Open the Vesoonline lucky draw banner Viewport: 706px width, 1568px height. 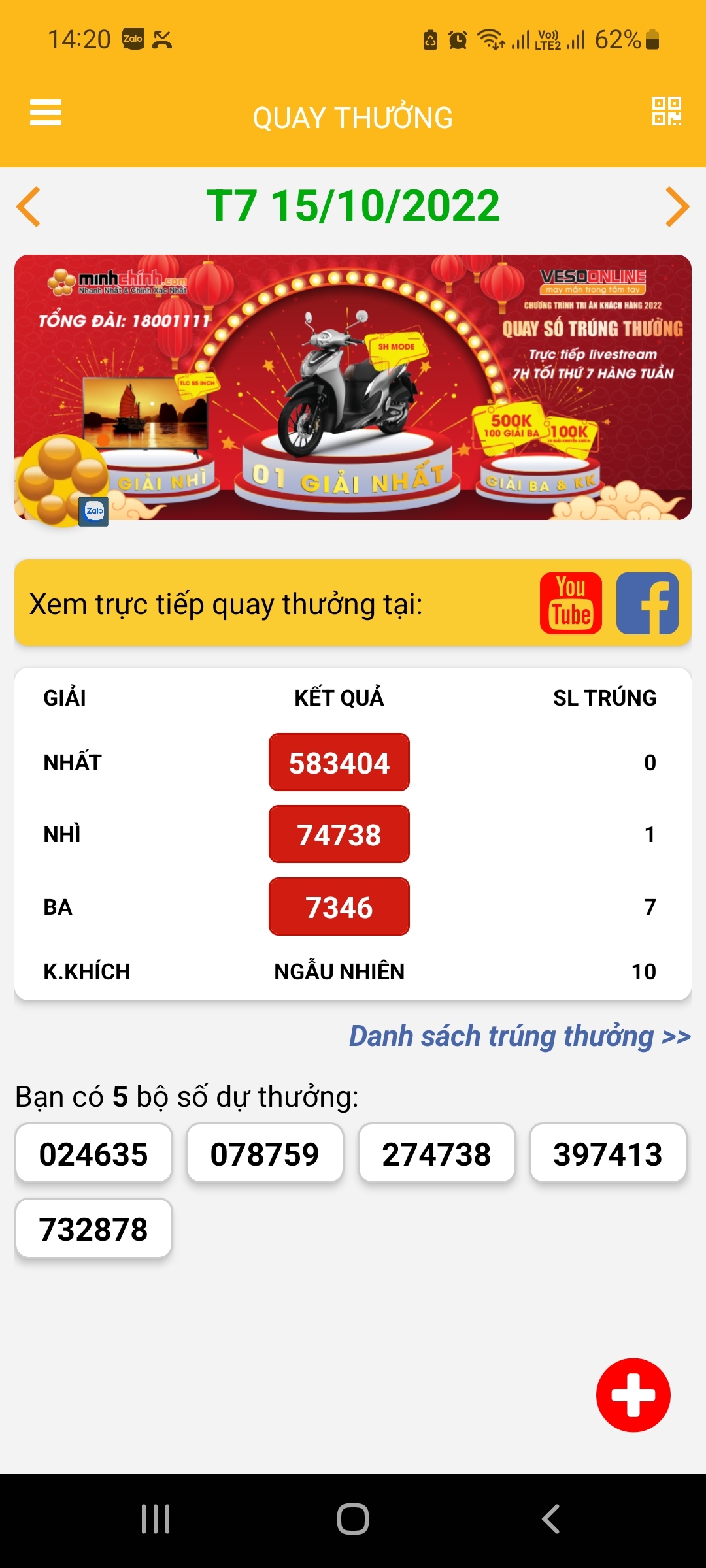pos(353,387)
